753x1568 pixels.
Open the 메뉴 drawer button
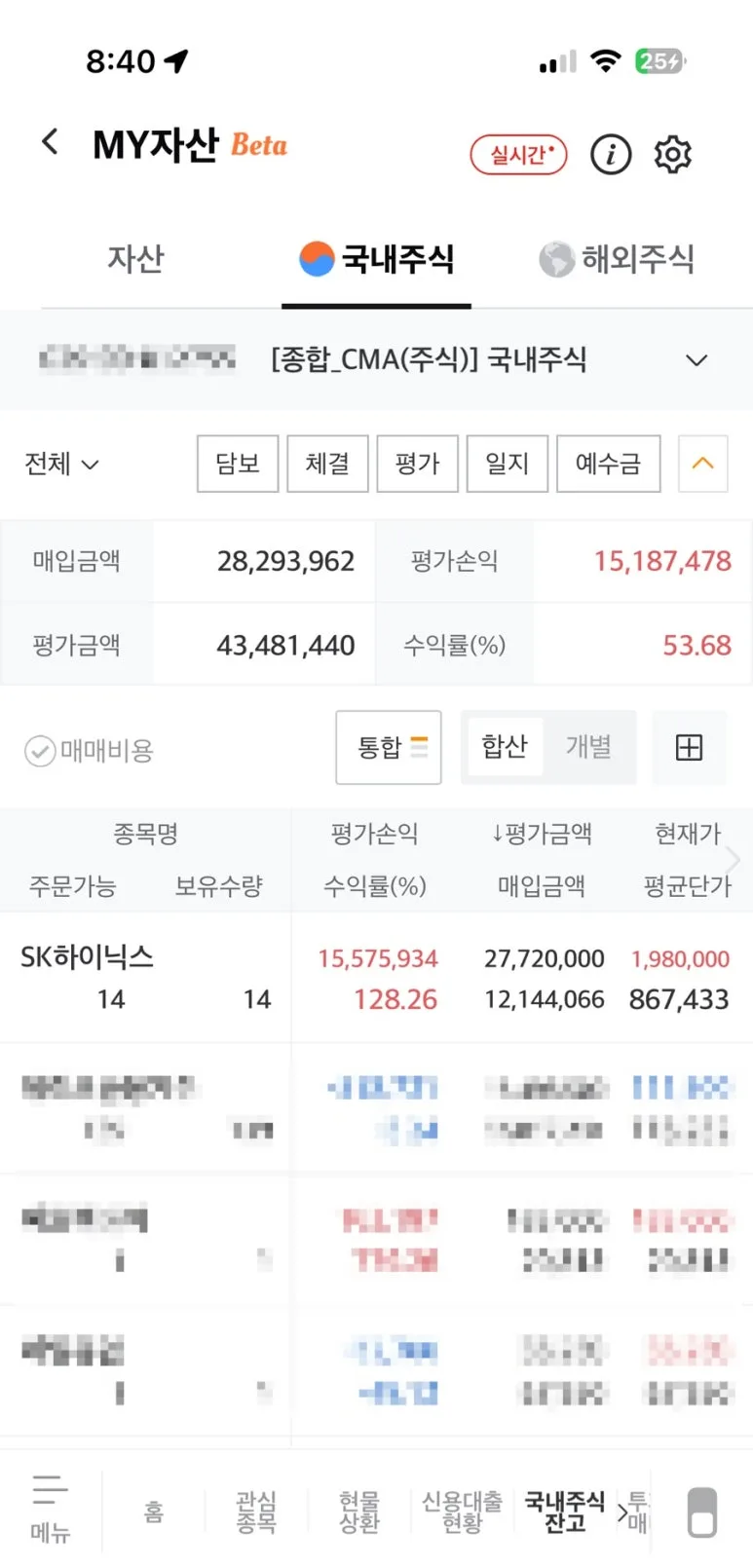coord(51,1509)
